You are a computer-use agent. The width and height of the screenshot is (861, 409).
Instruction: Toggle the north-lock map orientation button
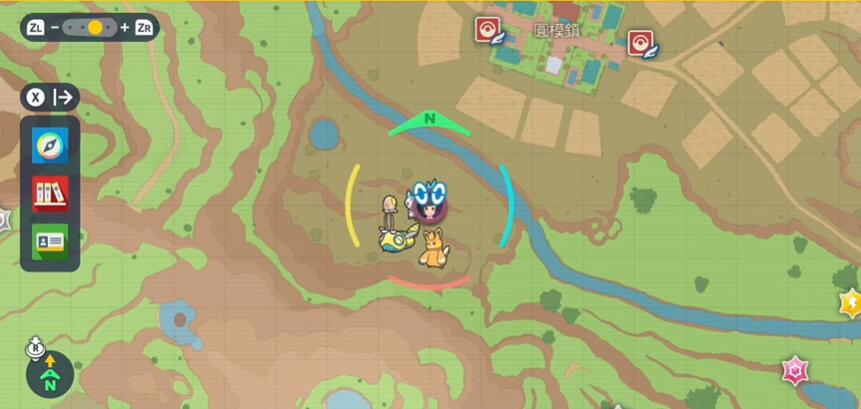[x=49, y=378]
